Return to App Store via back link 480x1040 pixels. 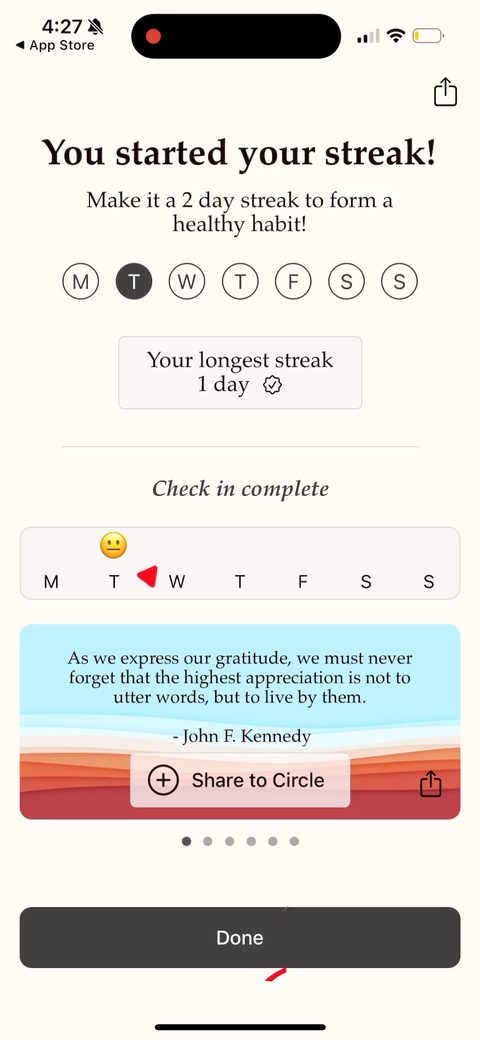pyautogui.click(x=55, y=46)
